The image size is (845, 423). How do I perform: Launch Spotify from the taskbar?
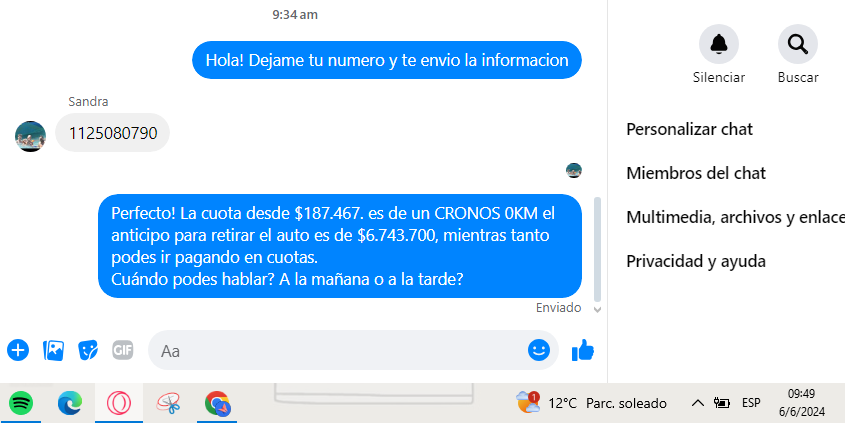click(x=20, y=403)
